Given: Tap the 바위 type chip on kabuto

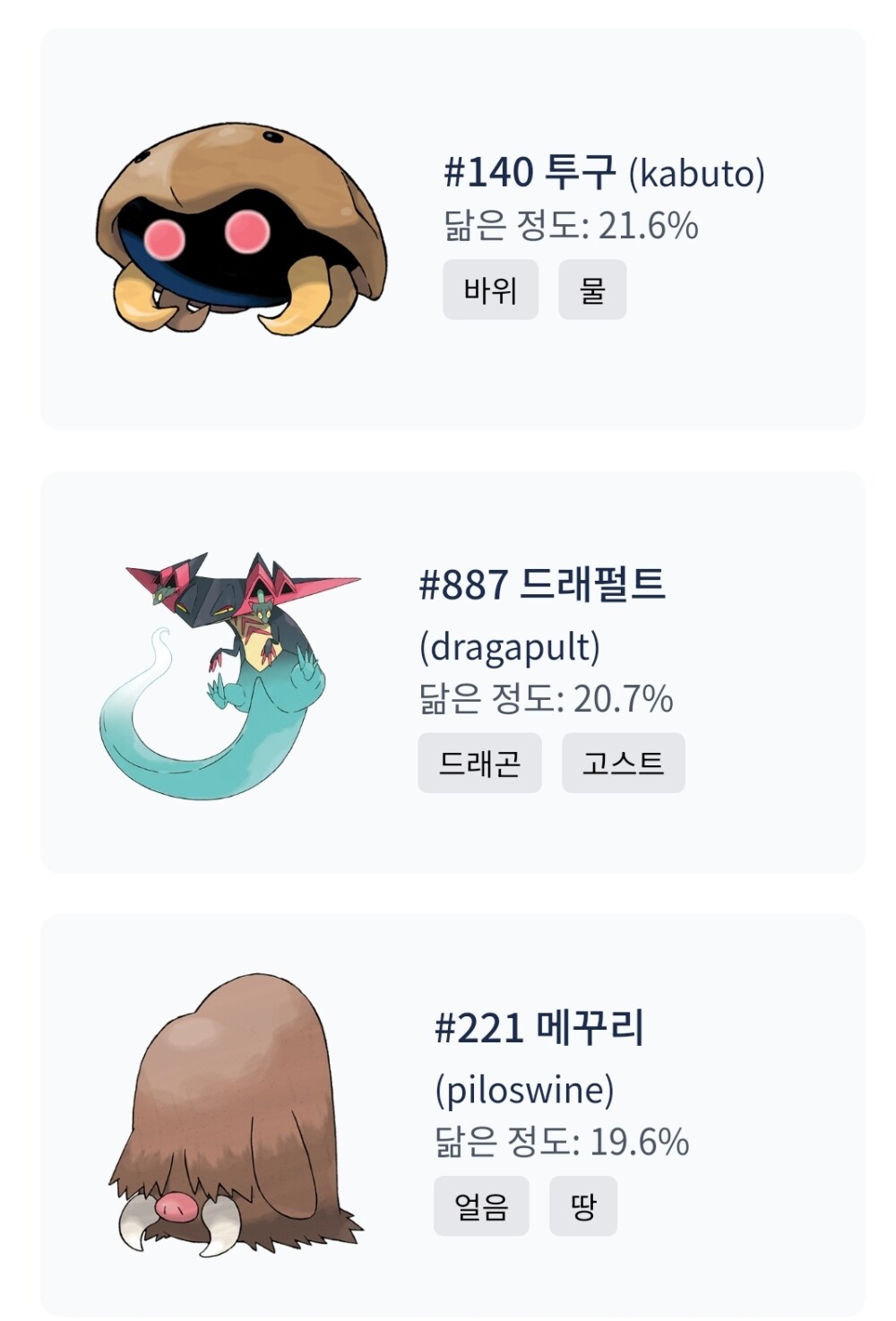Looking at the screenshot, I should click(490, 289).
